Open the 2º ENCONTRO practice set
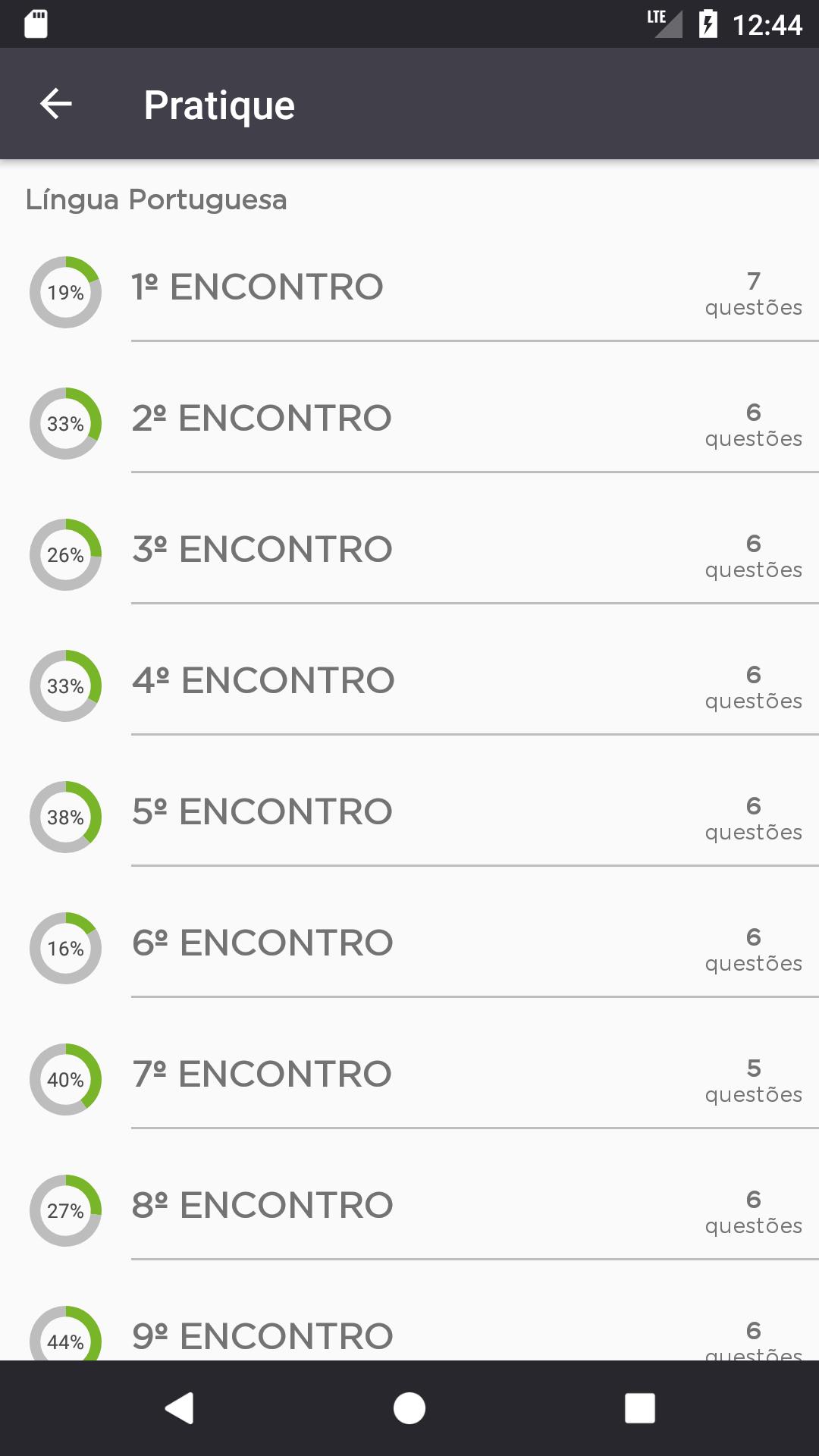Screen dimensions: 819x1456 tap(409, 423)
